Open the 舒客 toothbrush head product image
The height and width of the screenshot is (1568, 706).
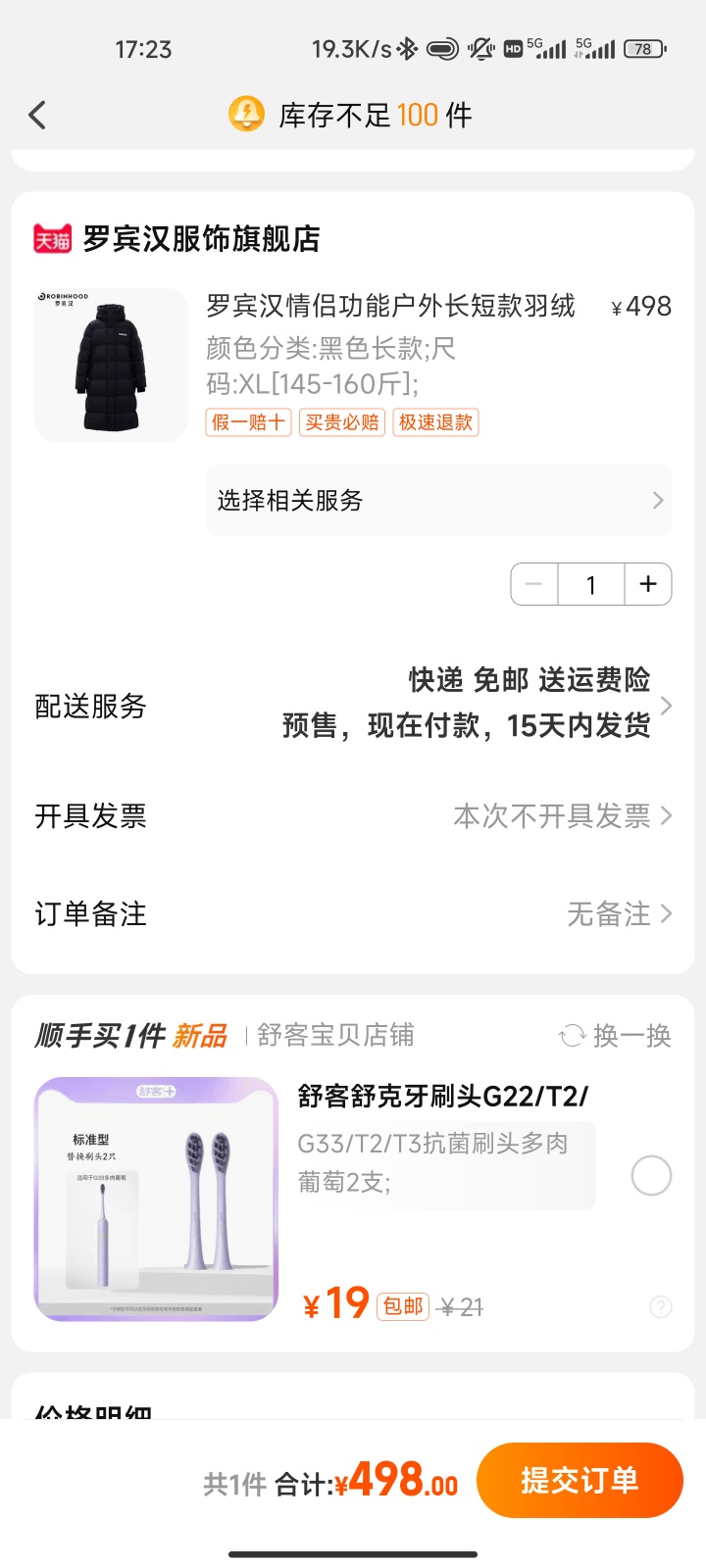click(x=157, y=1200)
